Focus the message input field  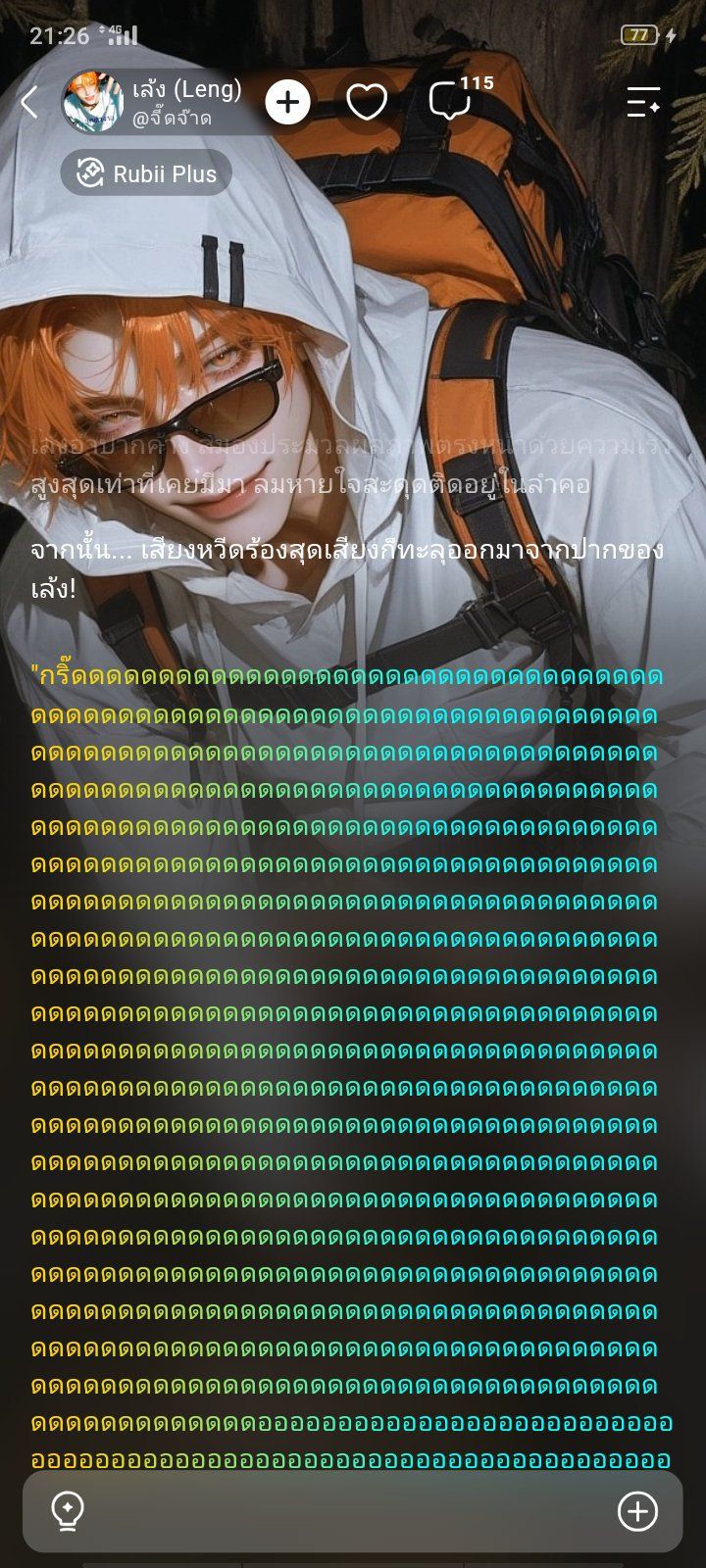pyautogui.click(x=352, y=1511)
